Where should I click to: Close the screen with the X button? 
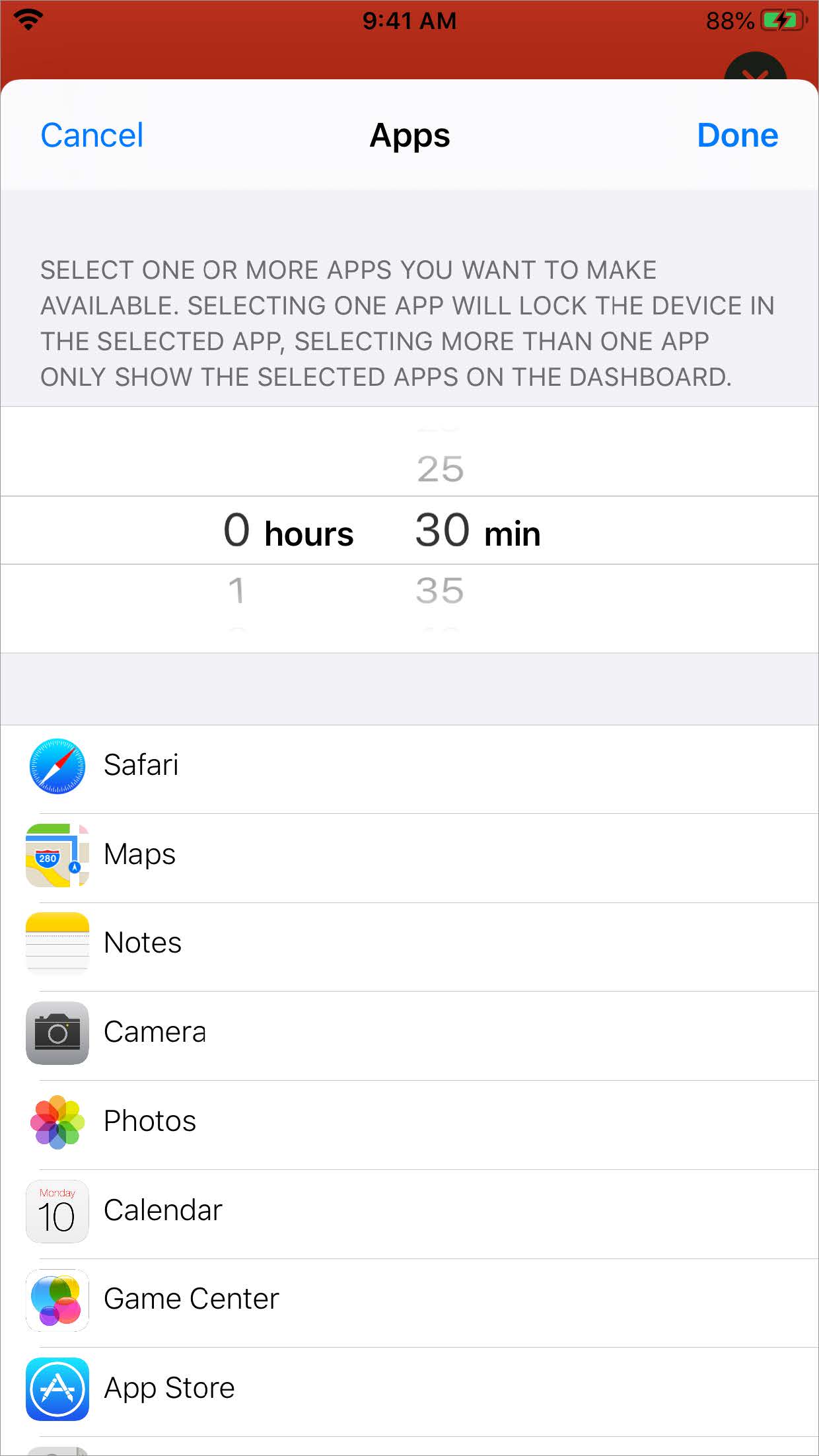coord(755,70)
